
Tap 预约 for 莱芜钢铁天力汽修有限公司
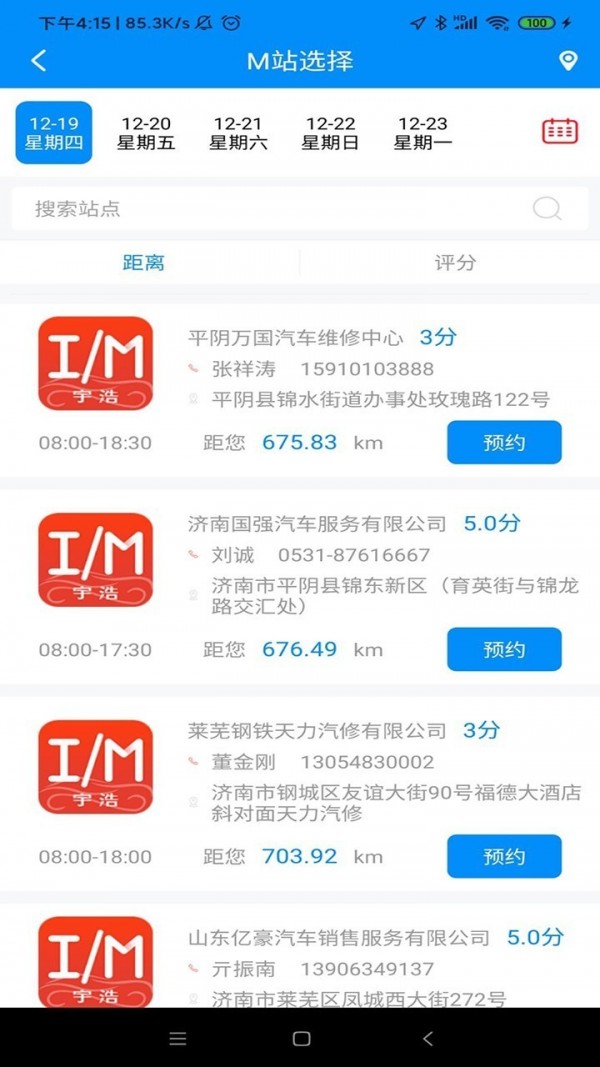point(504,856)
